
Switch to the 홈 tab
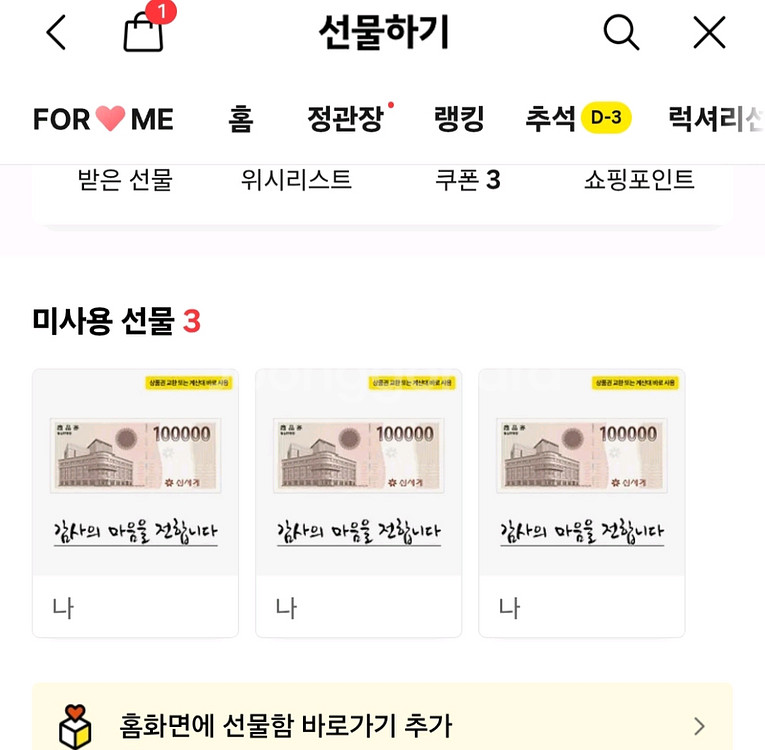click(240, 120)
